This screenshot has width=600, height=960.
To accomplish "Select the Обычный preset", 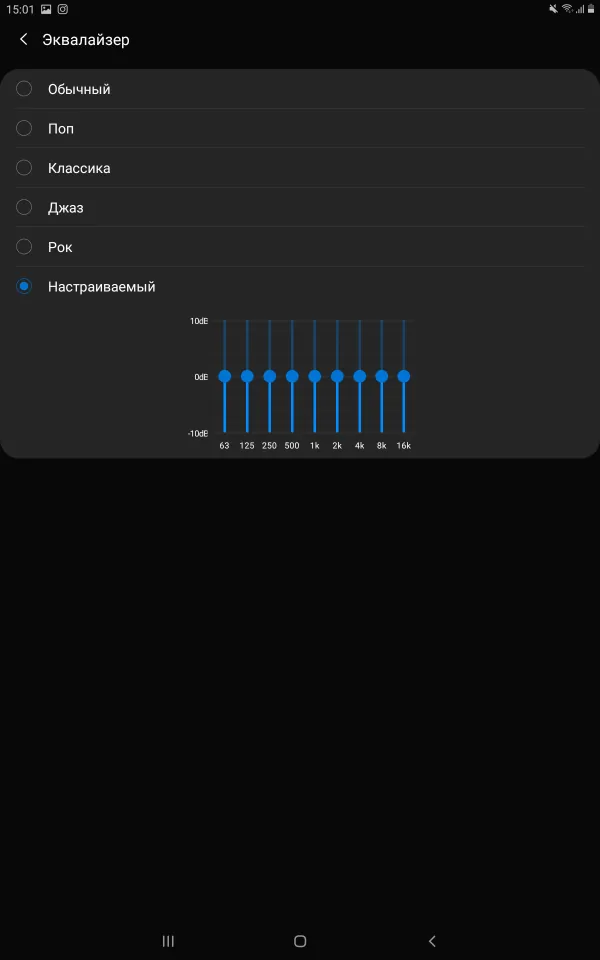I will click(x=300, y=89).
